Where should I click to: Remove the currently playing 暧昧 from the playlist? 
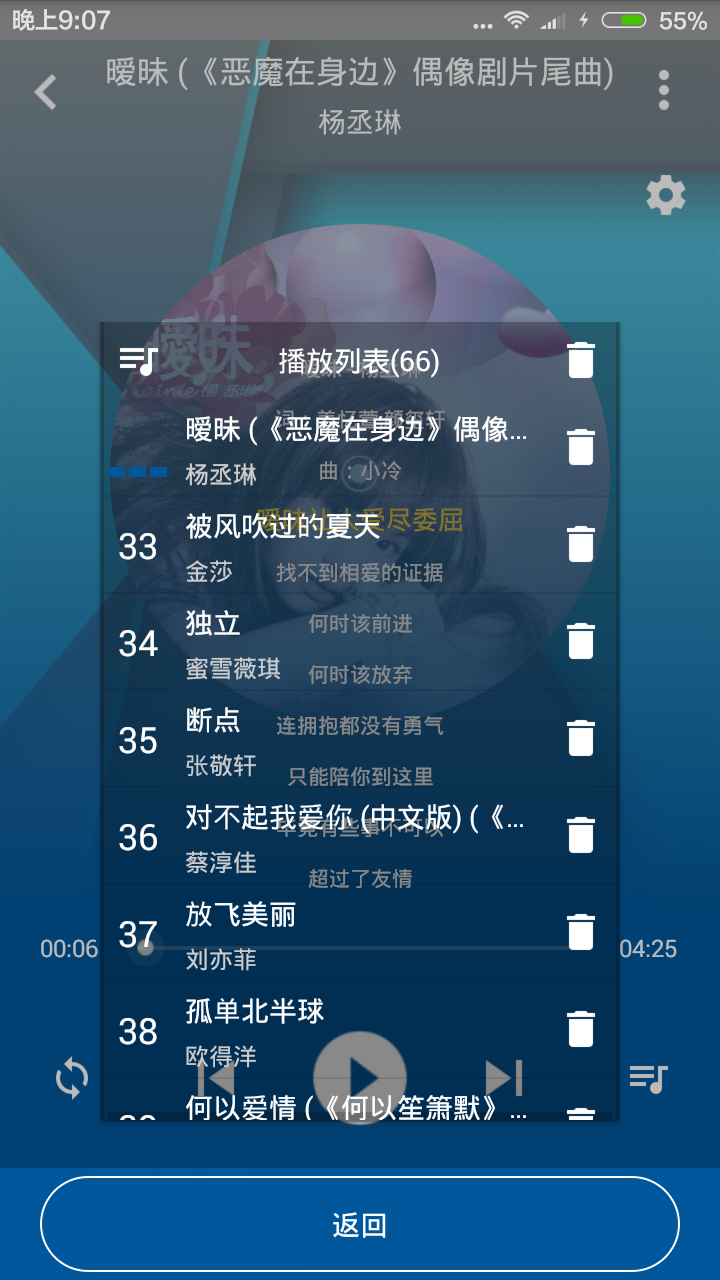(580, 448)
